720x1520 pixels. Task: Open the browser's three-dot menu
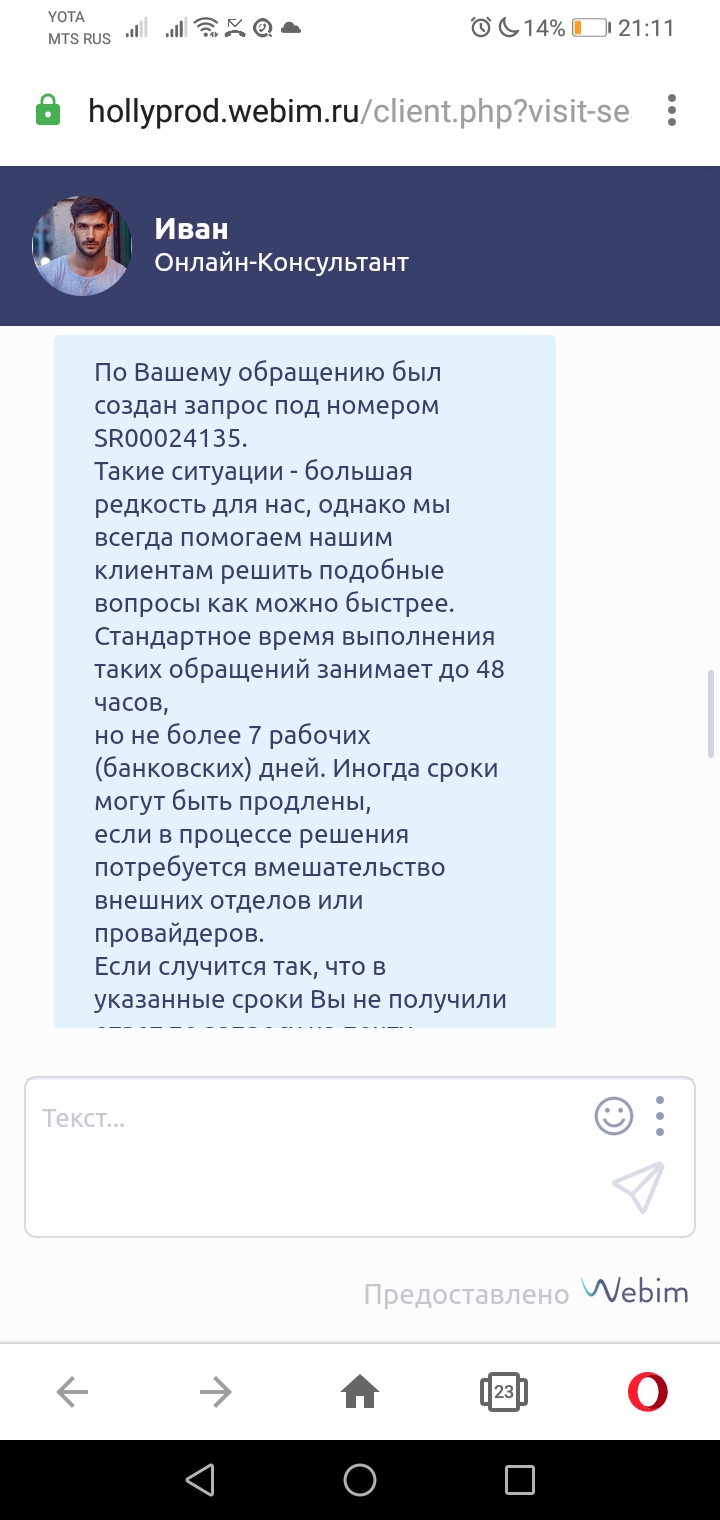coord(672,110)
